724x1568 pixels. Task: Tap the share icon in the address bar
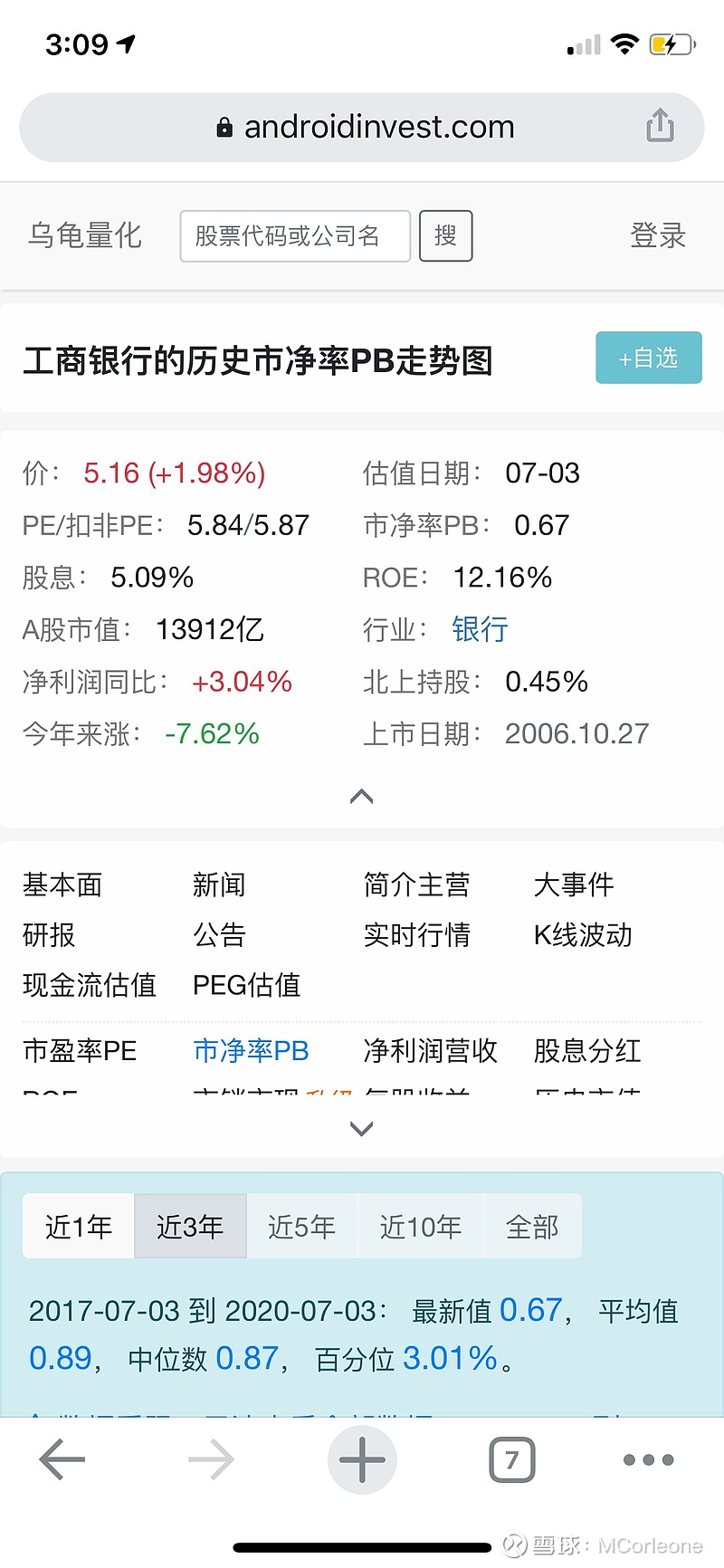pyautogui.click(x=660, y=127)
